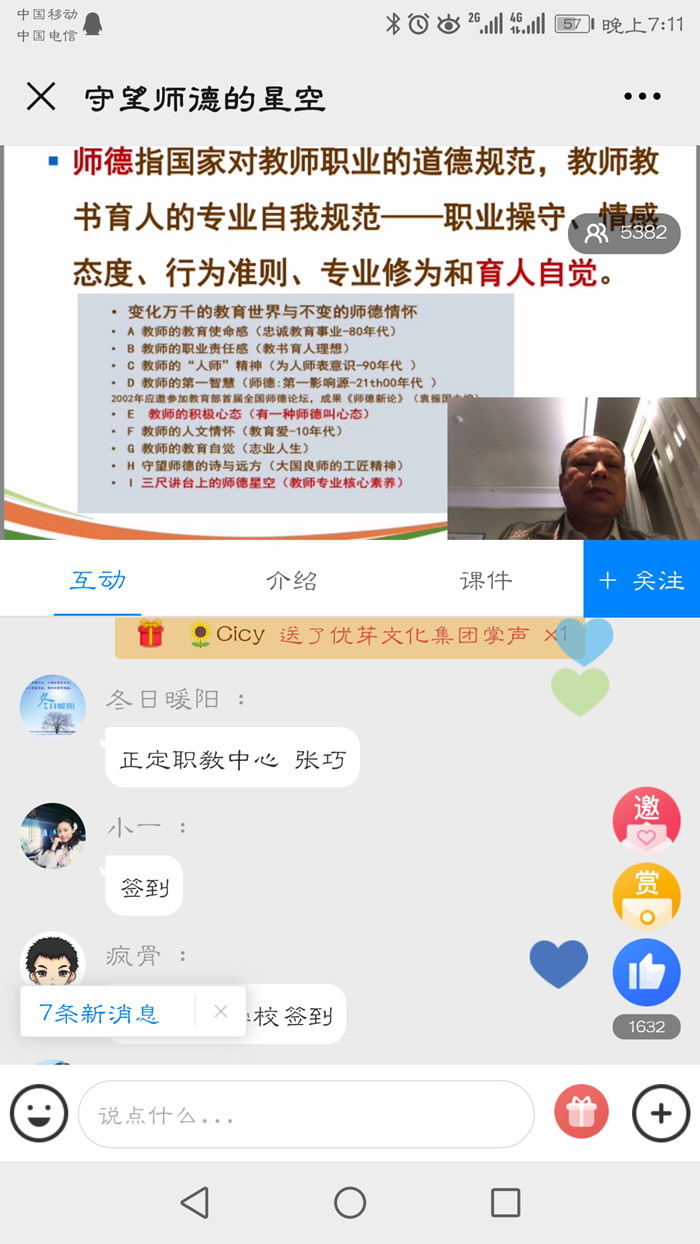Viewport: 700px width, 1244px height.
Task: Close the live stream page
Action: click(41, 97)
